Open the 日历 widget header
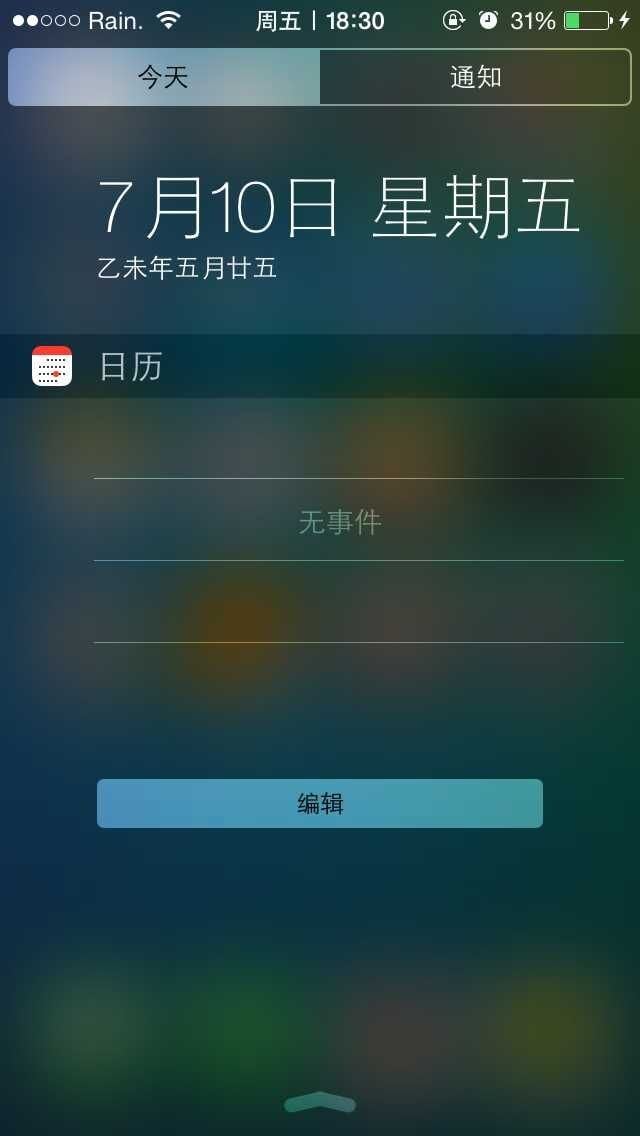 tap(320, 366)
